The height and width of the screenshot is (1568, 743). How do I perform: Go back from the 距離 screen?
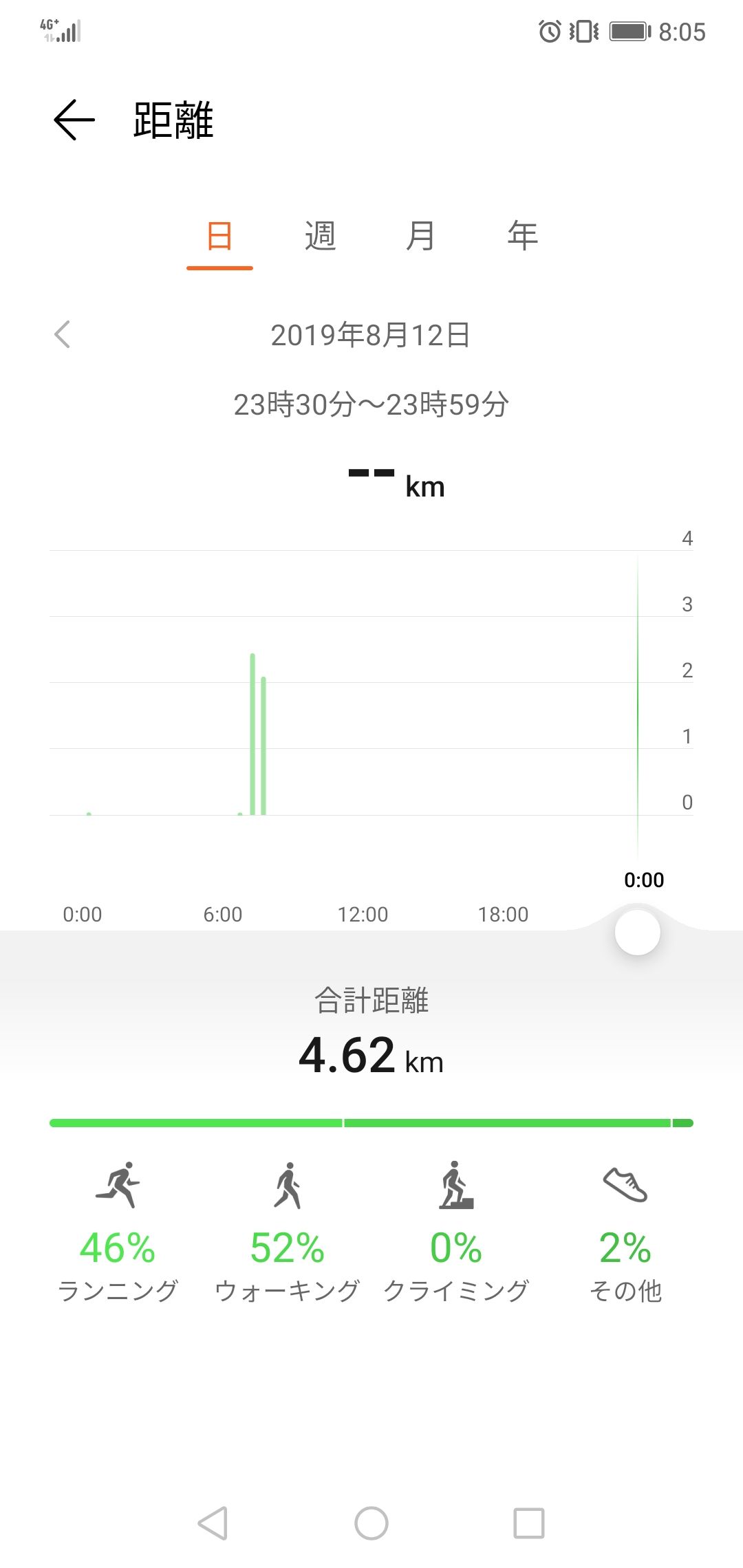point(74,120)
